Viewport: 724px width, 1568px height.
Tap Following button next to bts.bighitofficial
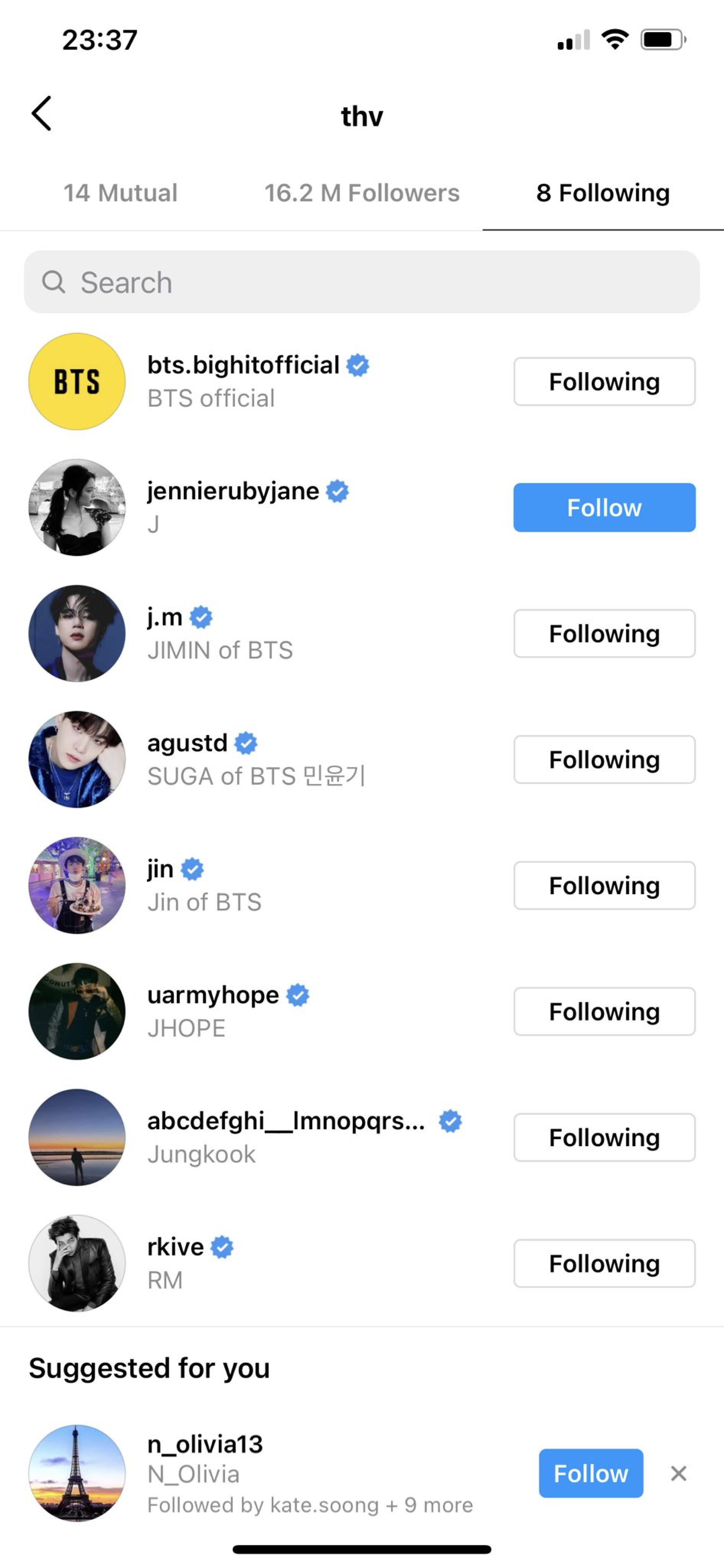pos(604,382)
